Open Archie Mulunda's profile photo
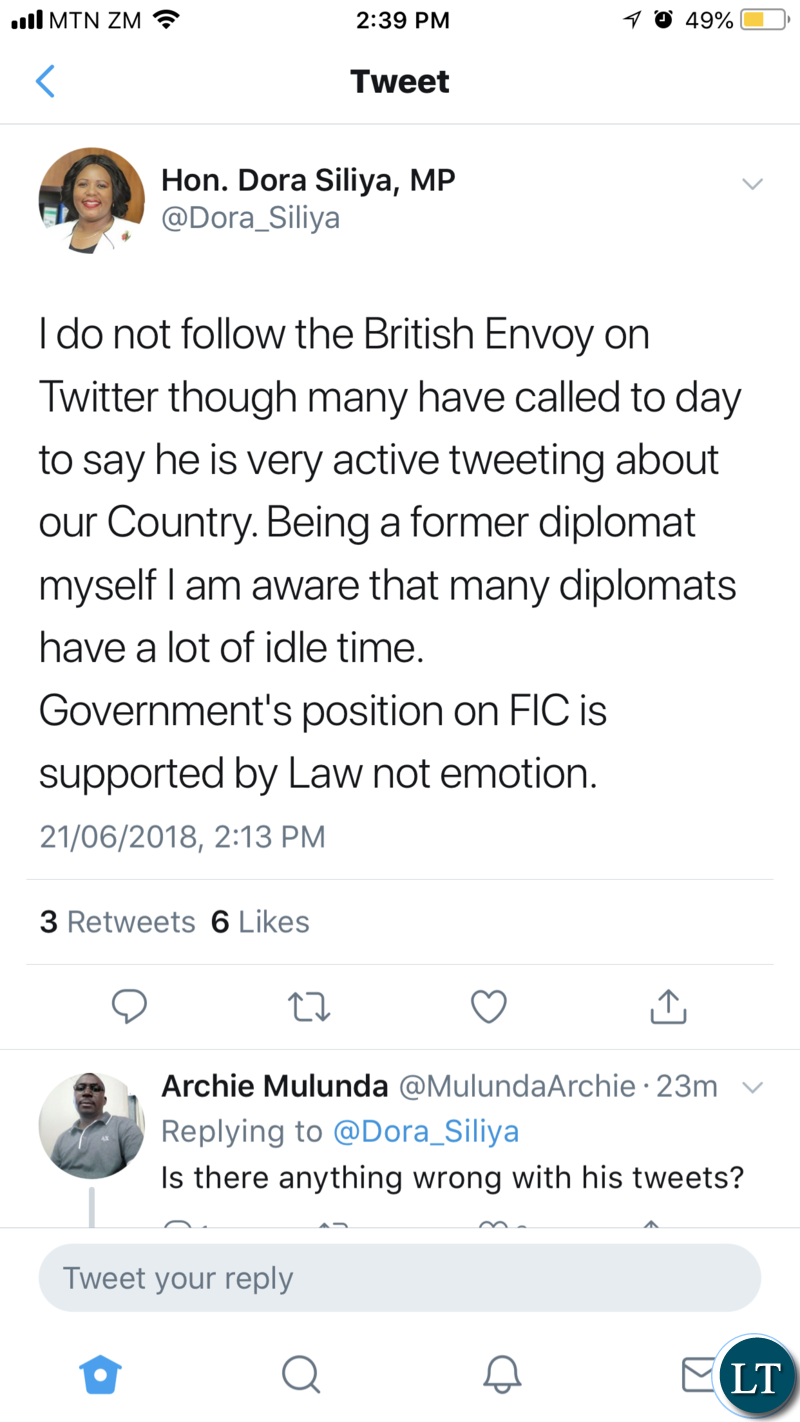Screen dimensions: 800x1422 pos(92,1126)
